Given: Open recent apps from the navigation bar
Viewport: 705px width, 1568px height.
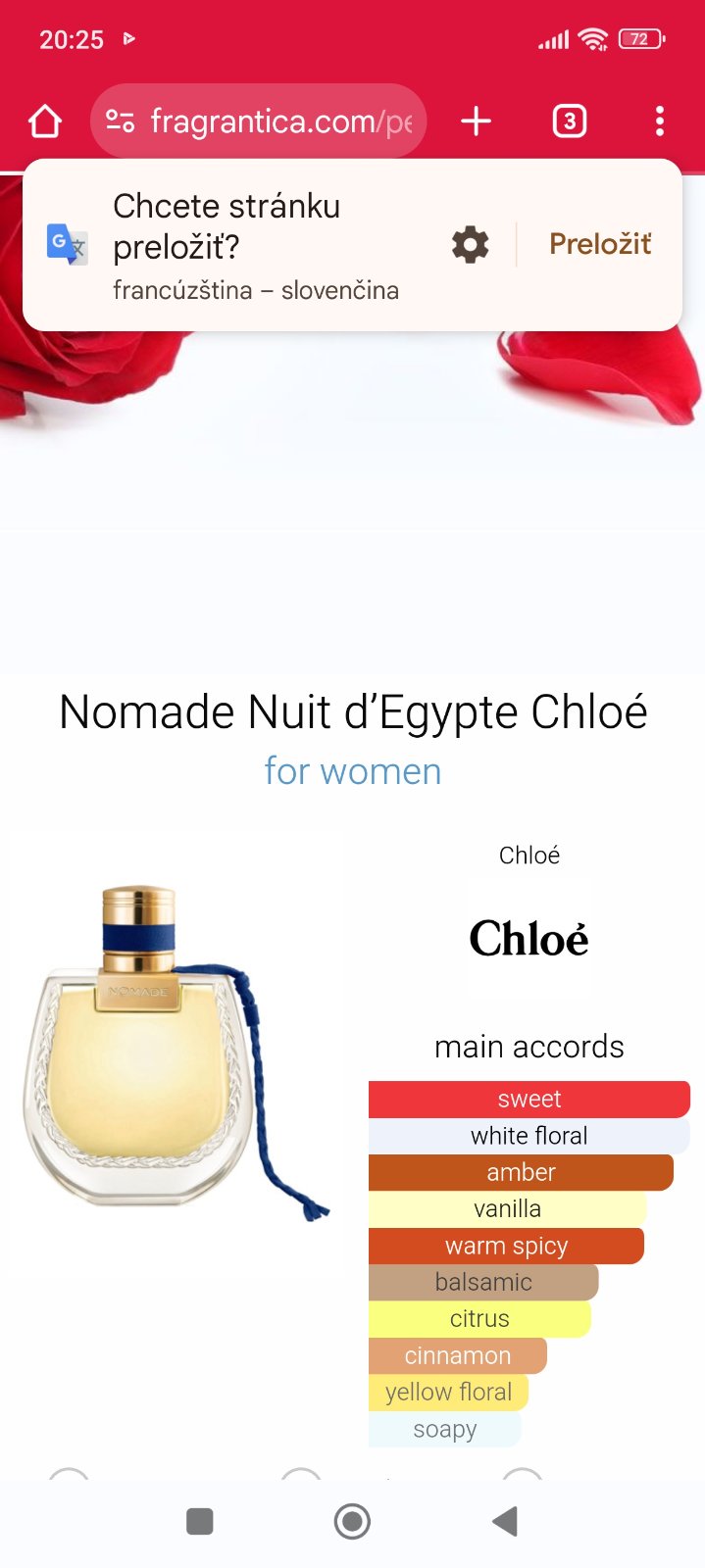Looking at the screenshot, I should coord(200,1521).
